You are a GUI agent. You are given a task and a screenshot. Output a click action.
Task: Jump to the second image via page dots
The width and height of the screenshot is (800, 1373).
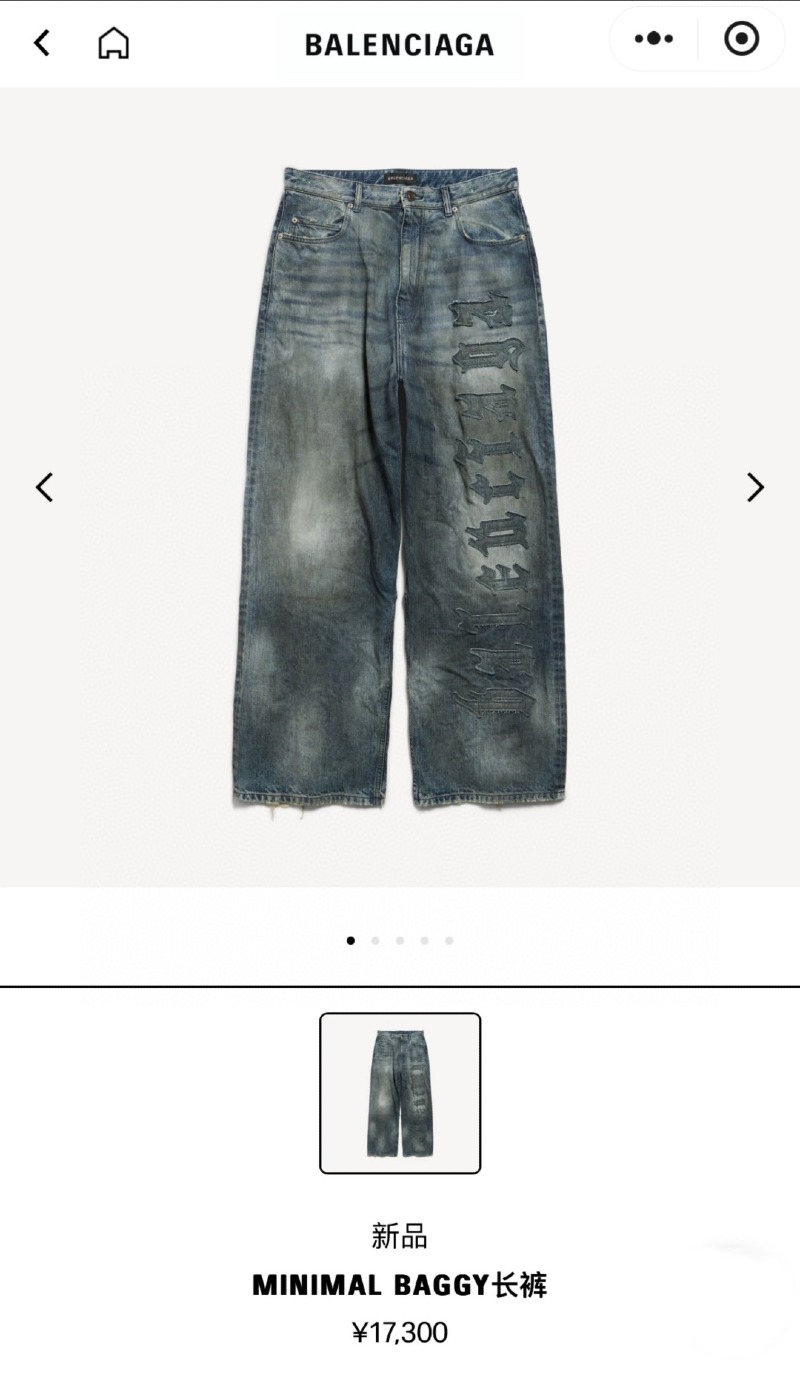(375, 940)
